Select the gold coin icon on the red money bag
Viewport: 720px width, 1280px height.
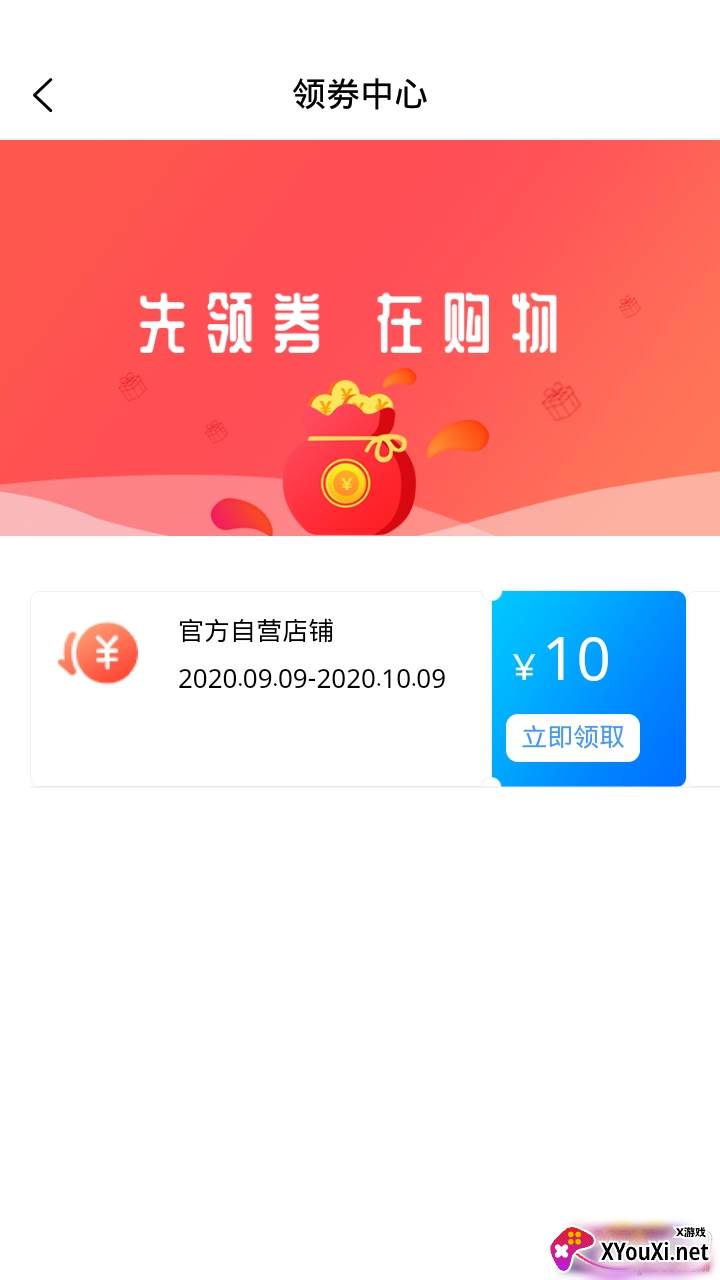tap(345, 482)
